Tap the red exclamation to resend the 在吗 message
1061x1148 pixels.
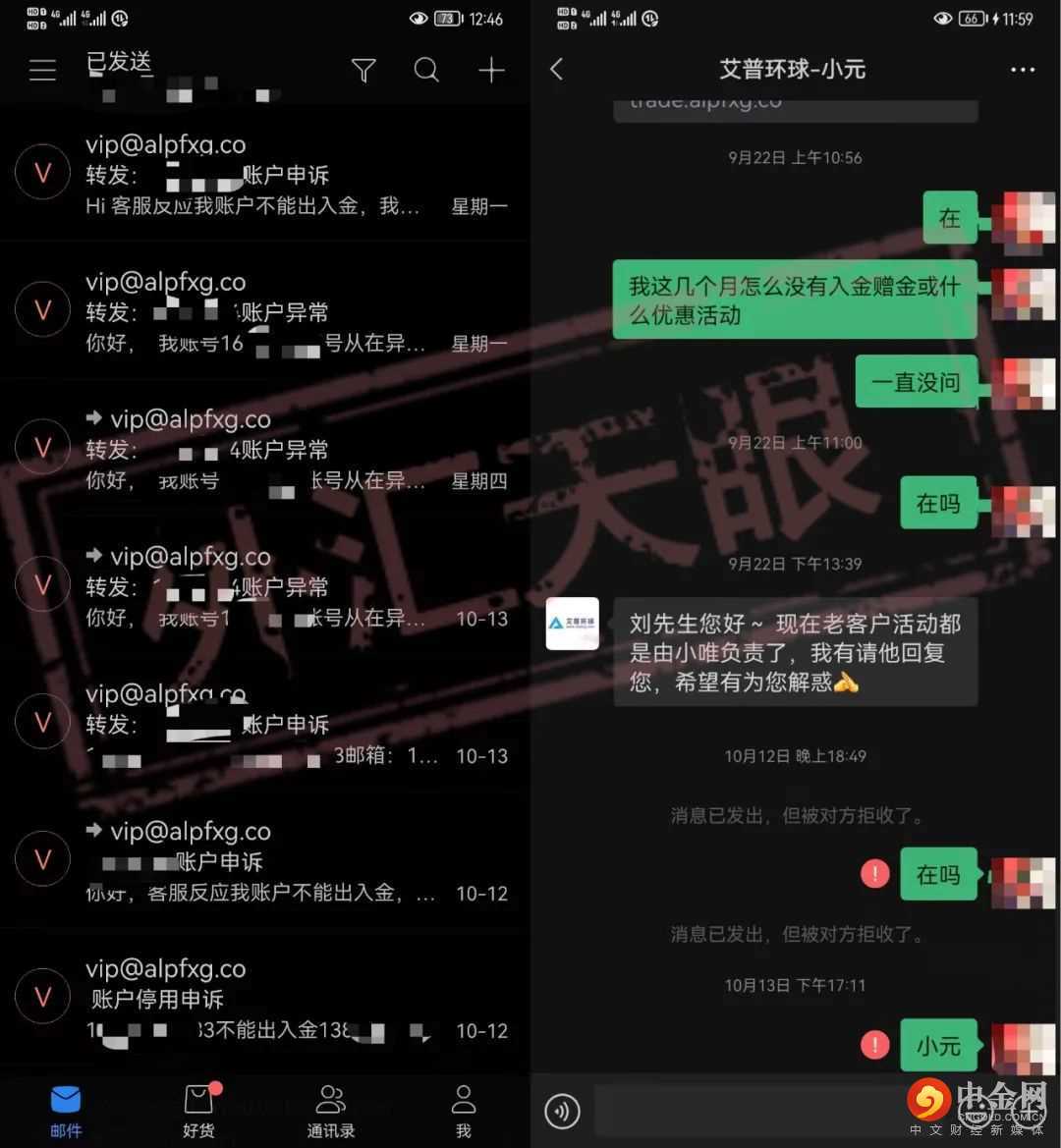(x=874, y=873)
